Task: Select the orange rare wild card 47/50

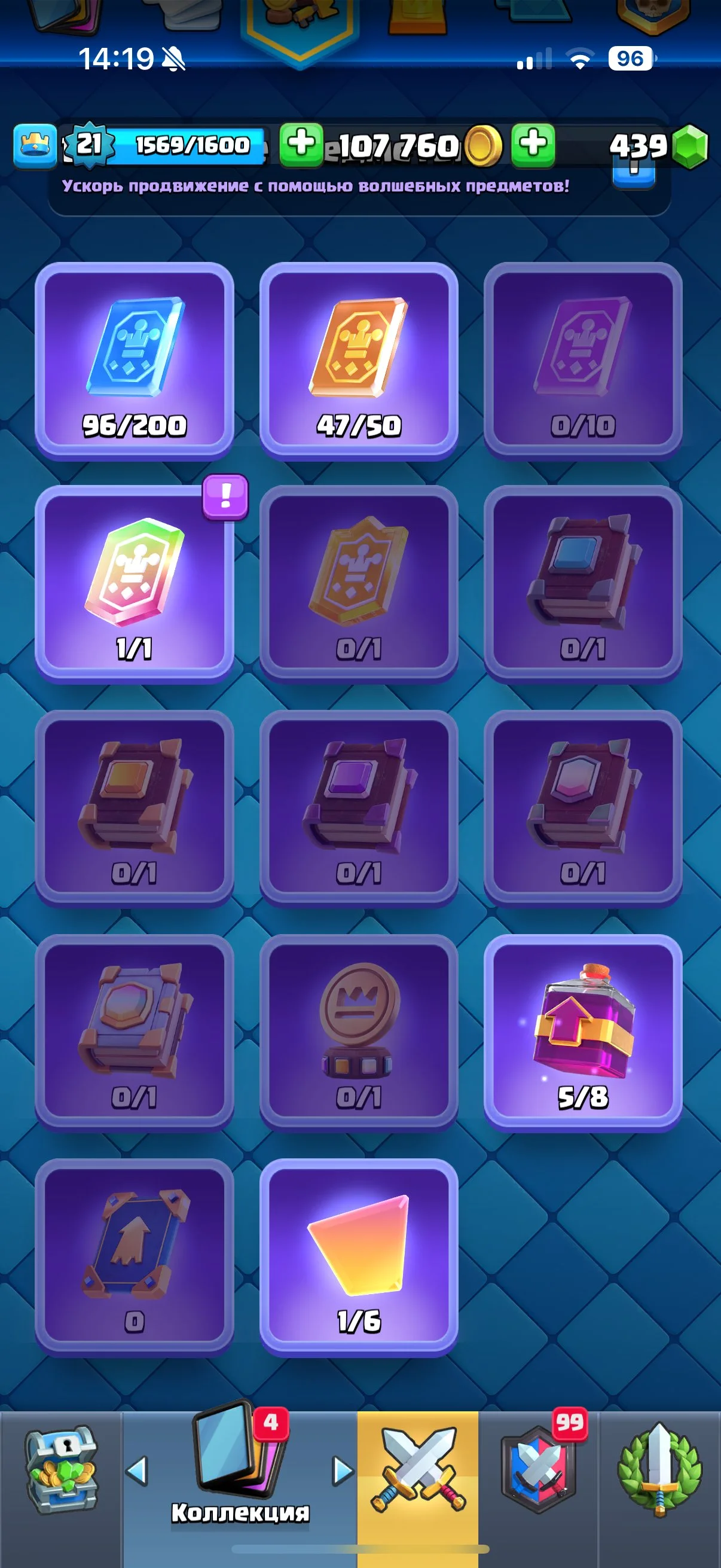Action: click(x=358, y=361)
